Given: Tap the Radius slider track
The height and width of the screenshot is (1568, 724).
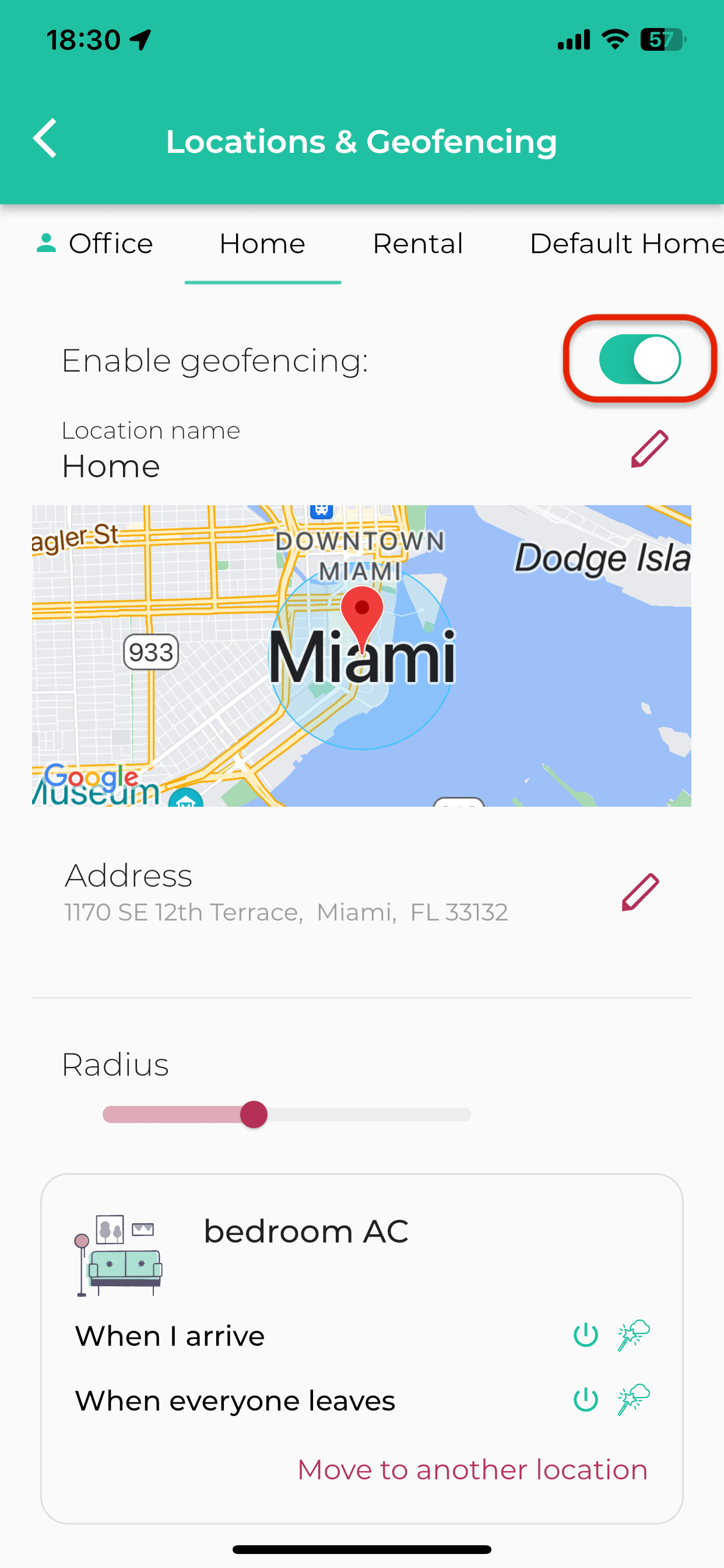Looking at the screenshot, I should point(287,1115).
